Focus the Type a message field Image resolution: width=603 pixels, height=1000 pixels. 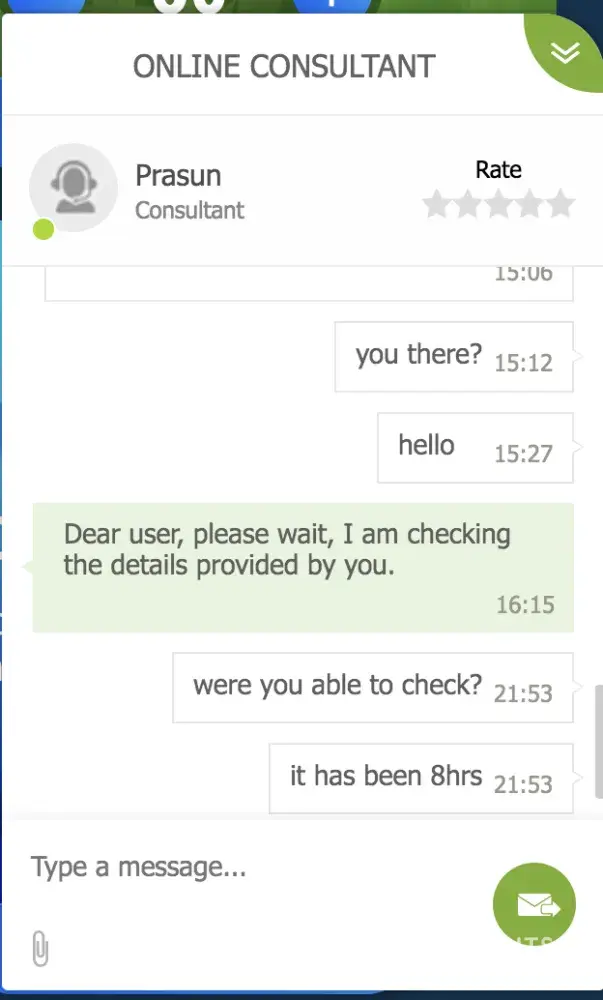tap(250, 867)
